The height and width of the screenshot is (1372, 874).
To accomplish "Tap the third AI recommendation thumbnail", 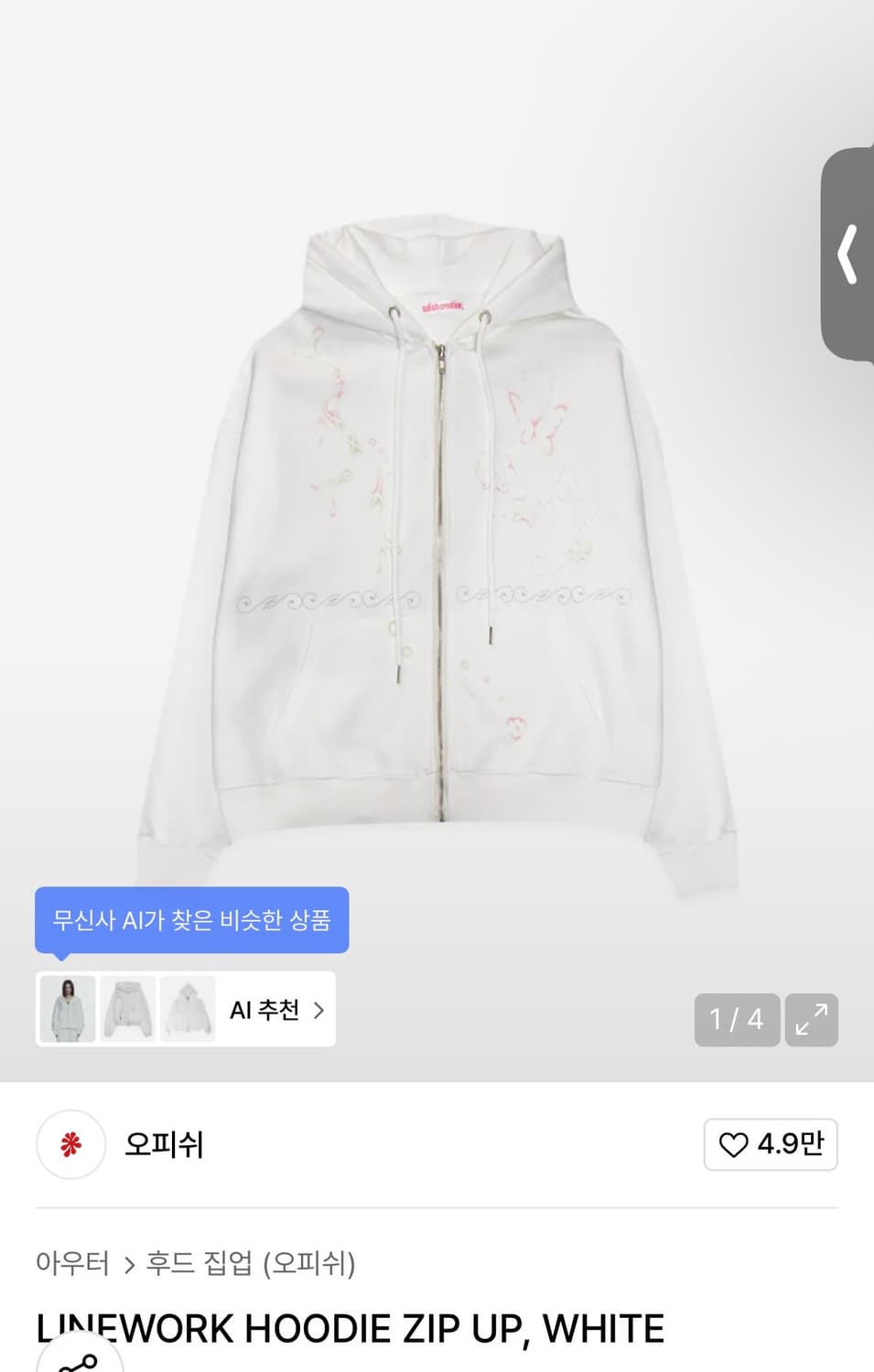I will 189,1009.
